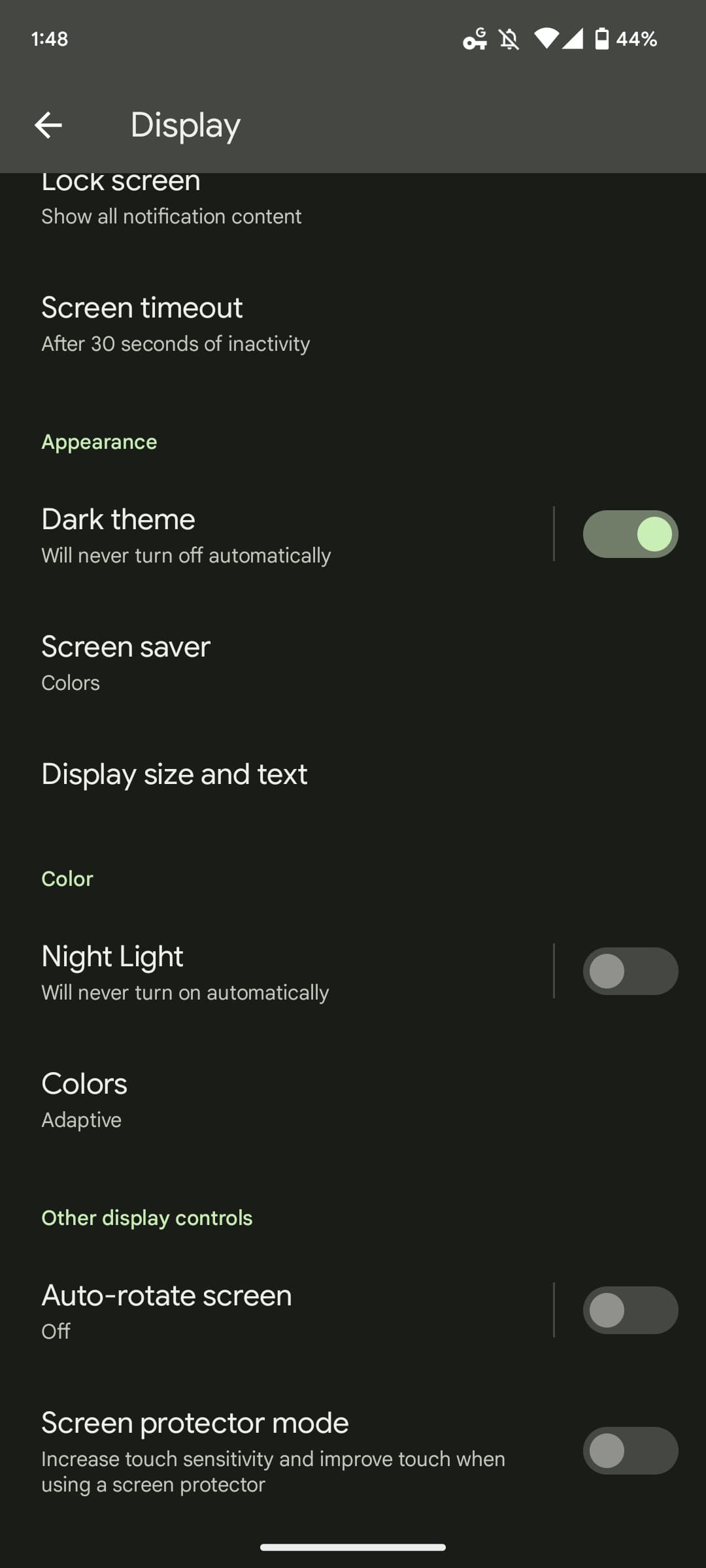Open Display size and text
Image resolution: width=706 pixels, height=1568 pixels.
[174, 774]
